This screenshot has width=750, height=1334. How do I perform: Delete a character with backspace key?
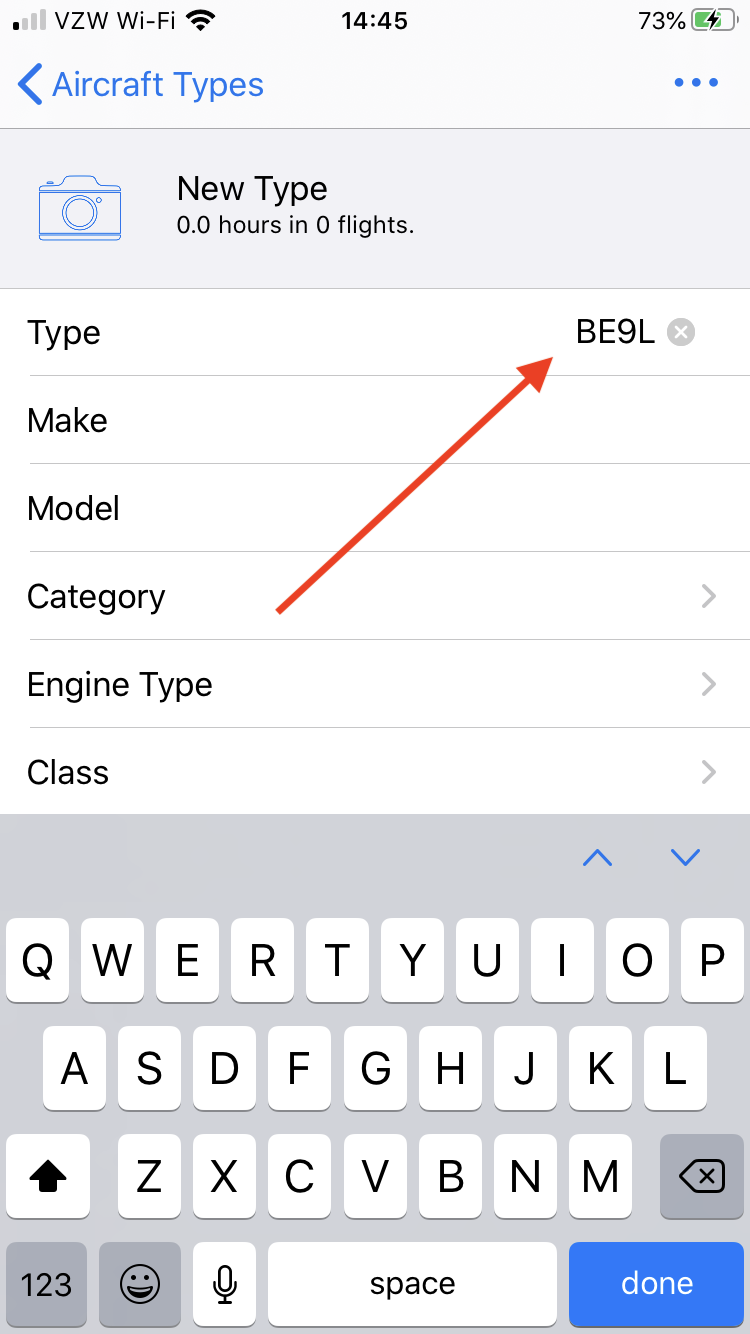tap(702, 1177)
